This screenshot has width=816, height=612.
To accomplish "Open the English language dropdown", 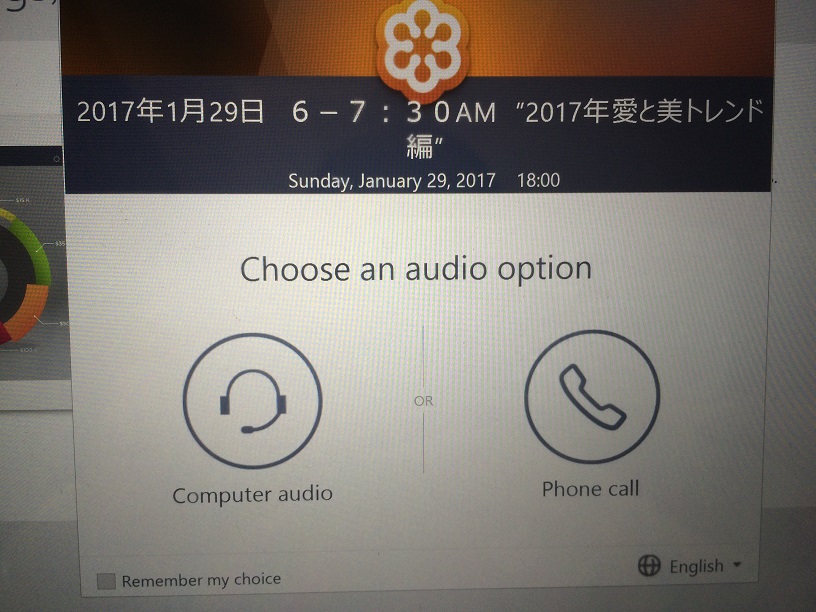I will (x=692, y=566).
